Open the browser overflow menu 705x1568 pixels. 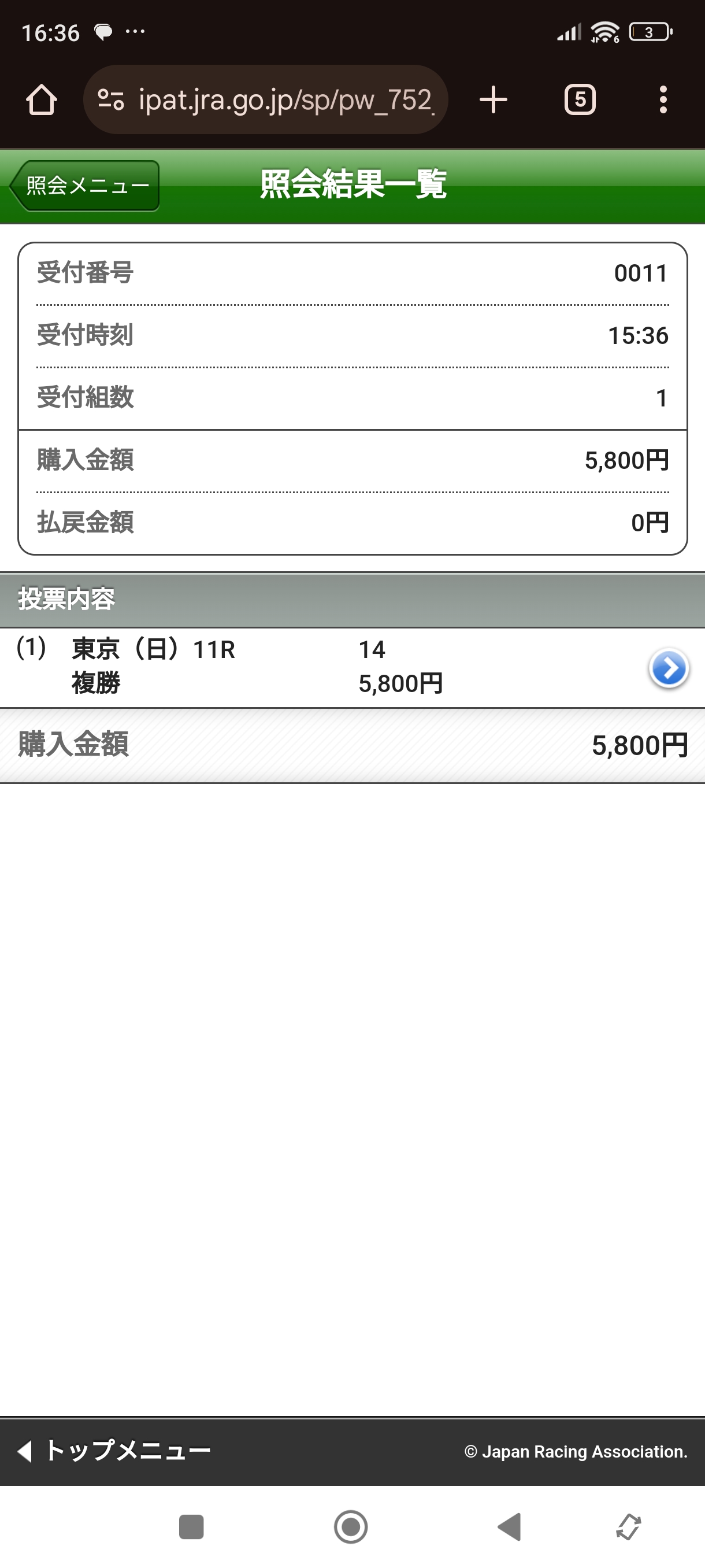(663, 99)
